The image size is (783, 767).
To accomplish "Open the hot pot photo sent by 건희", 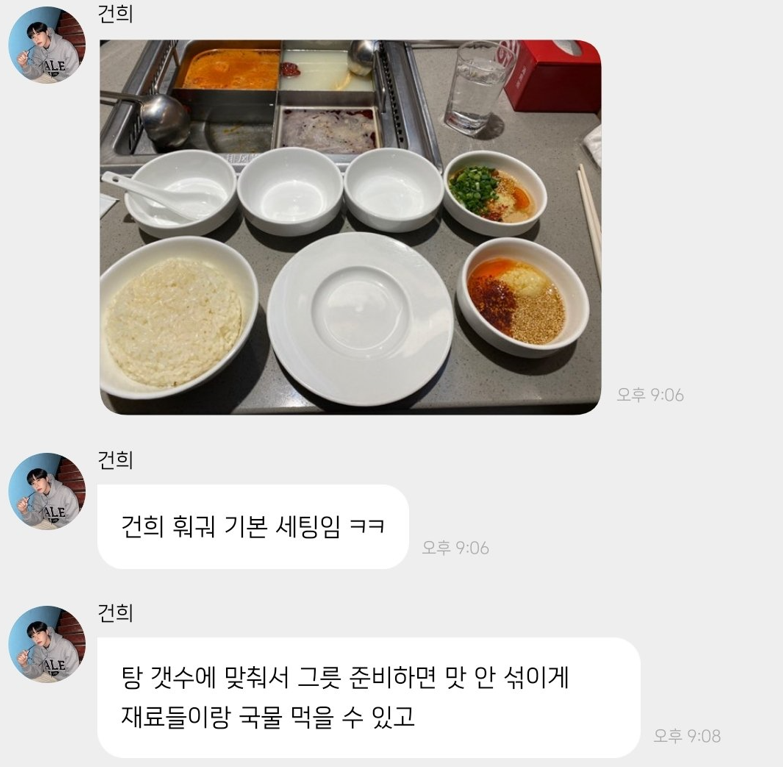I will click(350, 227).
